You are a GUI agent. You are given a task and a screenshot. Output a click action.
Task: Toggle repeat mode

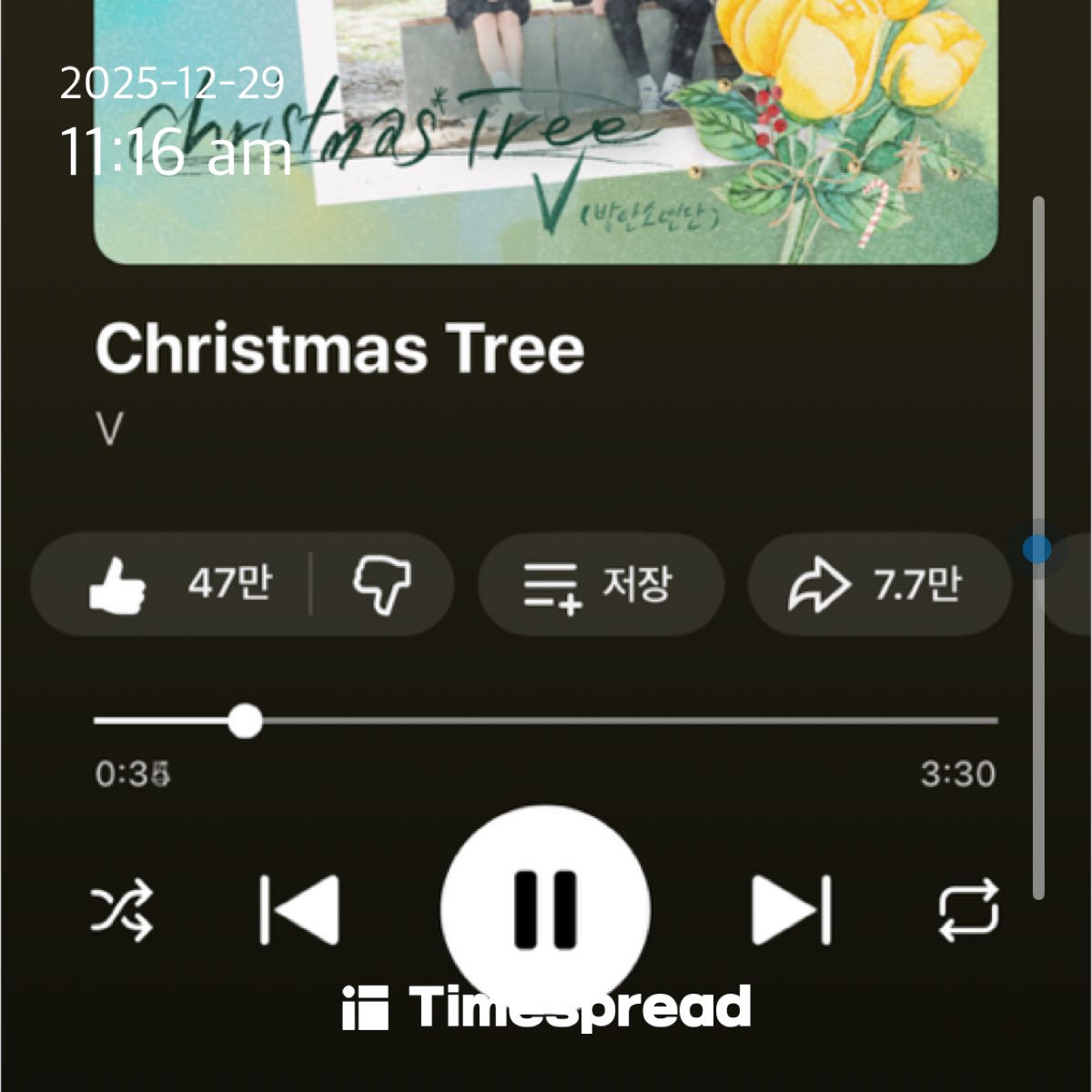968,910
